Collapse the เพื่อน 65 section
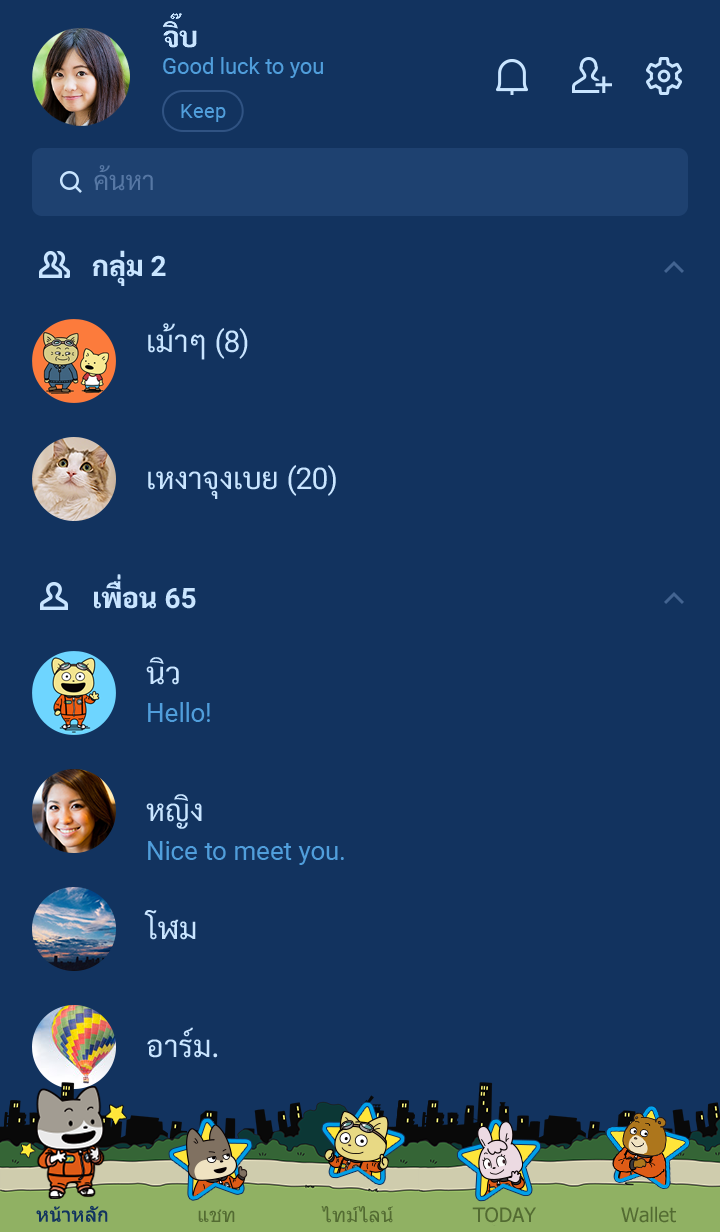The height and width of the screenshot is (1232, 720). pyautogui.click(x=674, y=598)
